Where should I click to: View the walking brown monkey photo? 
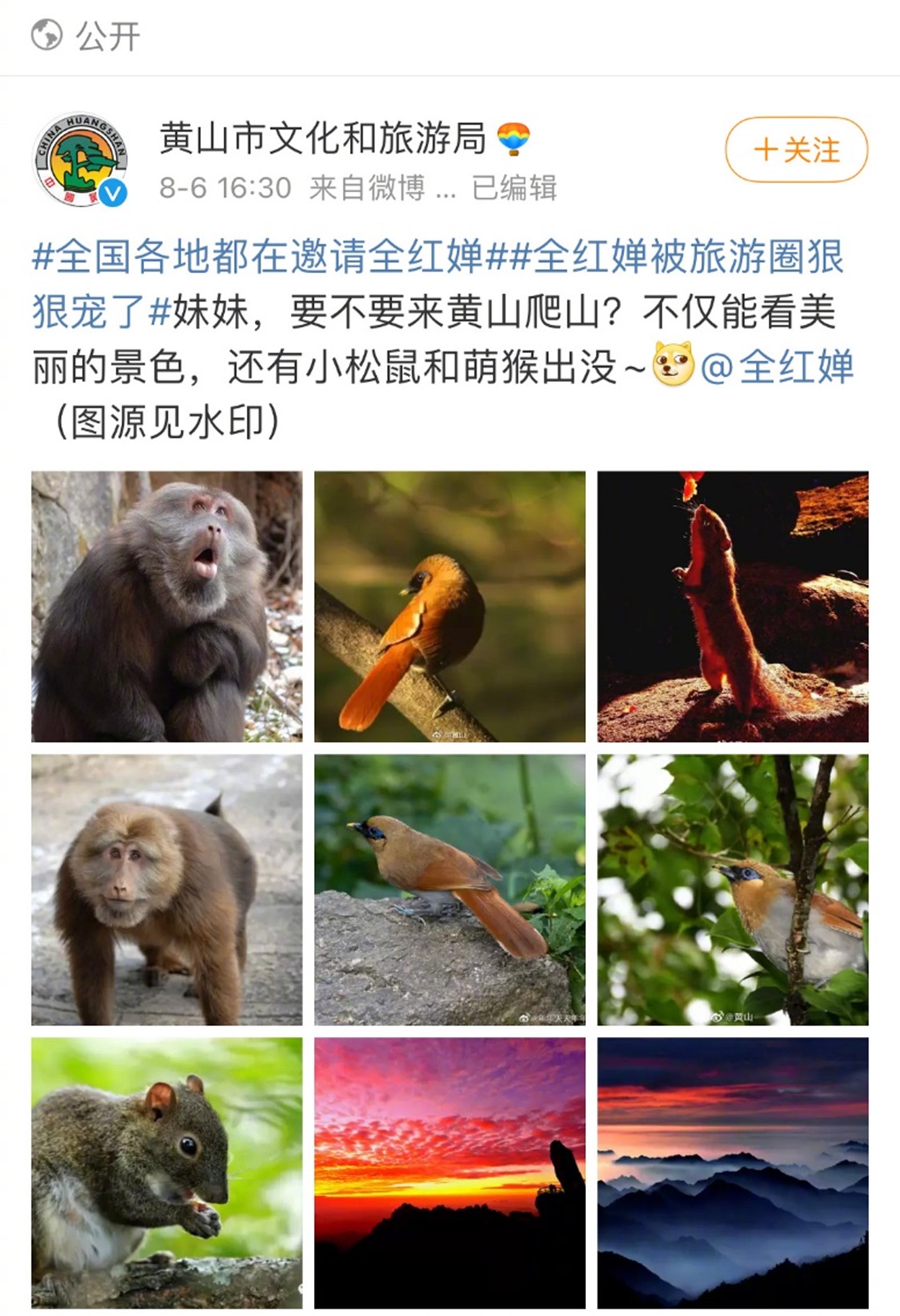pyautogui.click(x=167, y=889)
